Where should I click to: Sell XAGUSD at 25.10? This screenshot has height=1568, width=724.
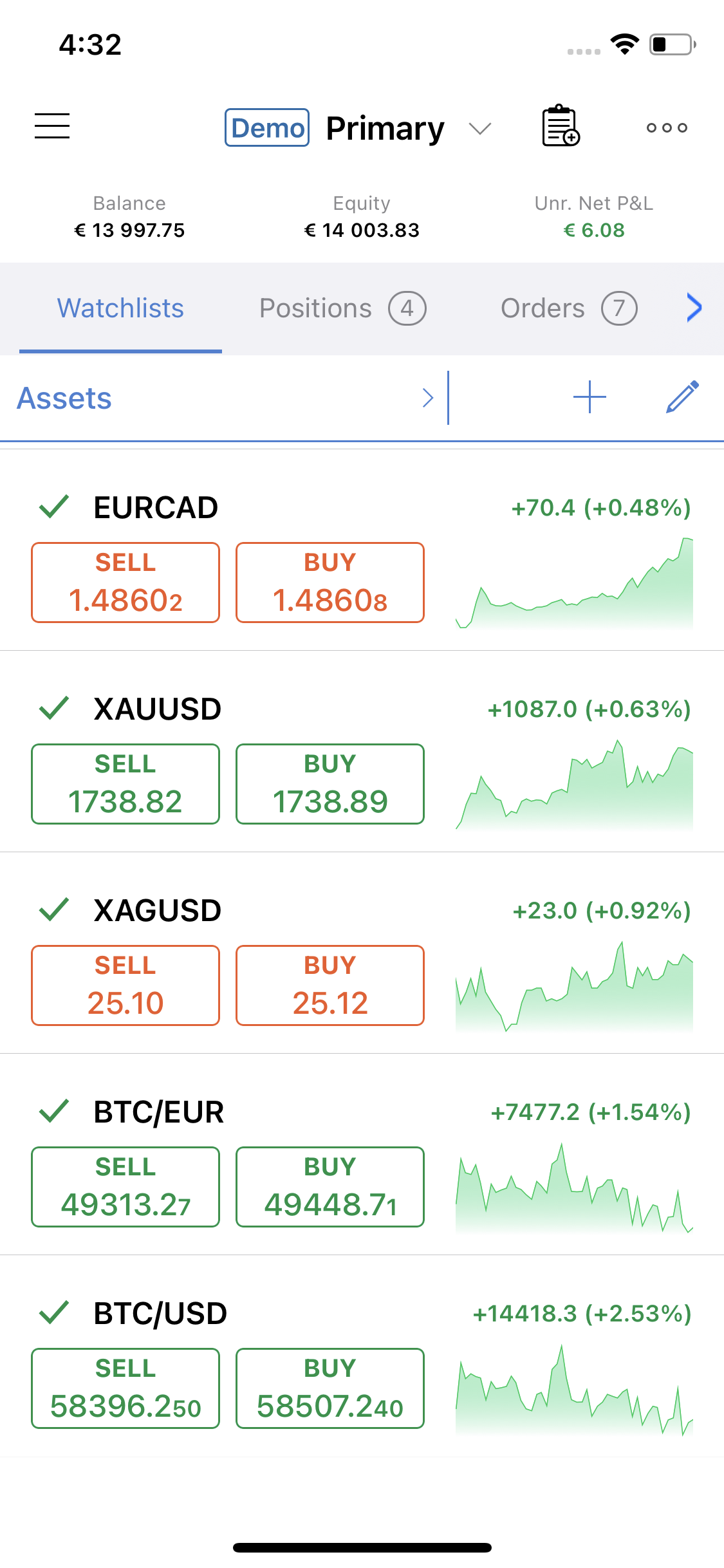125,985
